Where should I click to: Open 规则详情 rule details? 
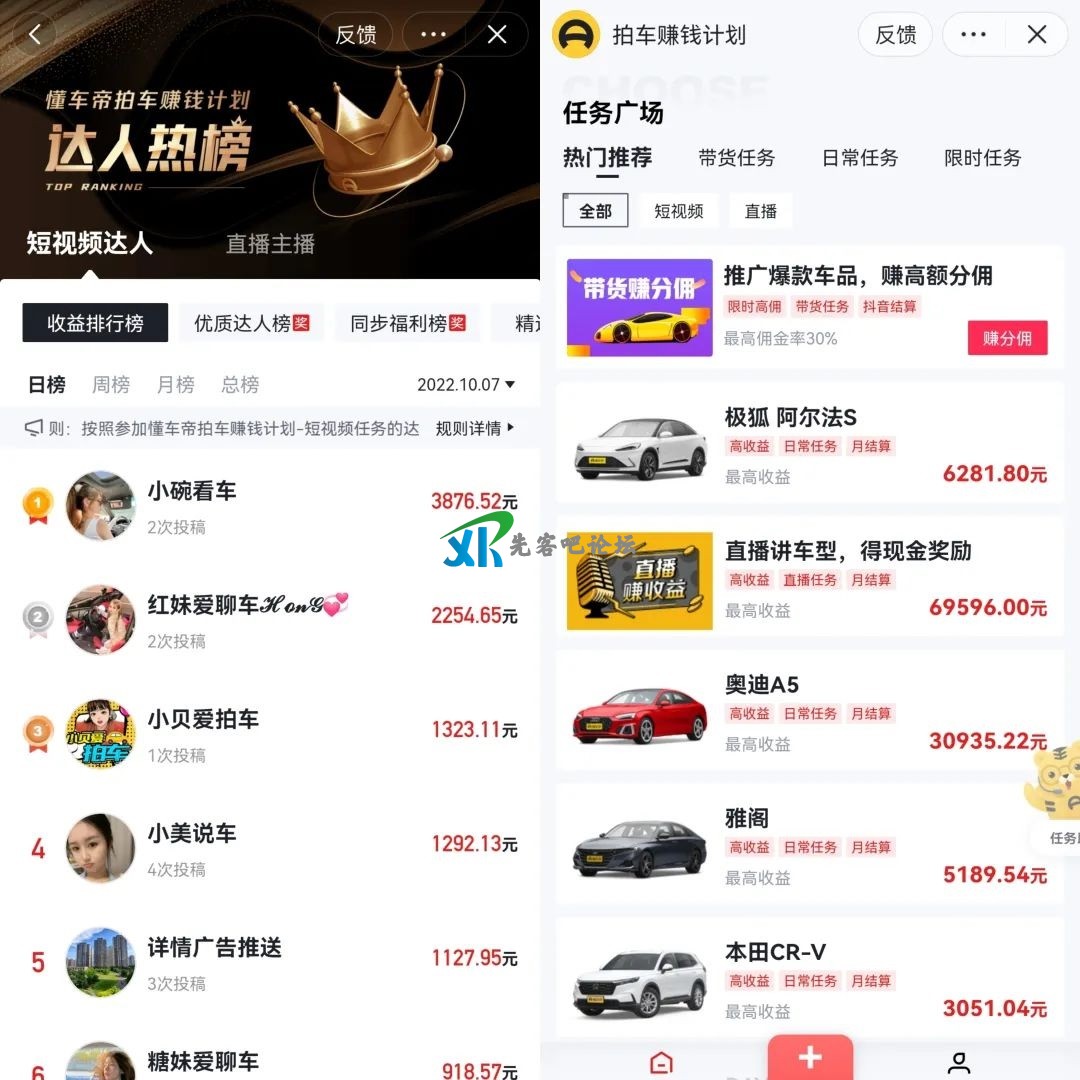point(474,428)
